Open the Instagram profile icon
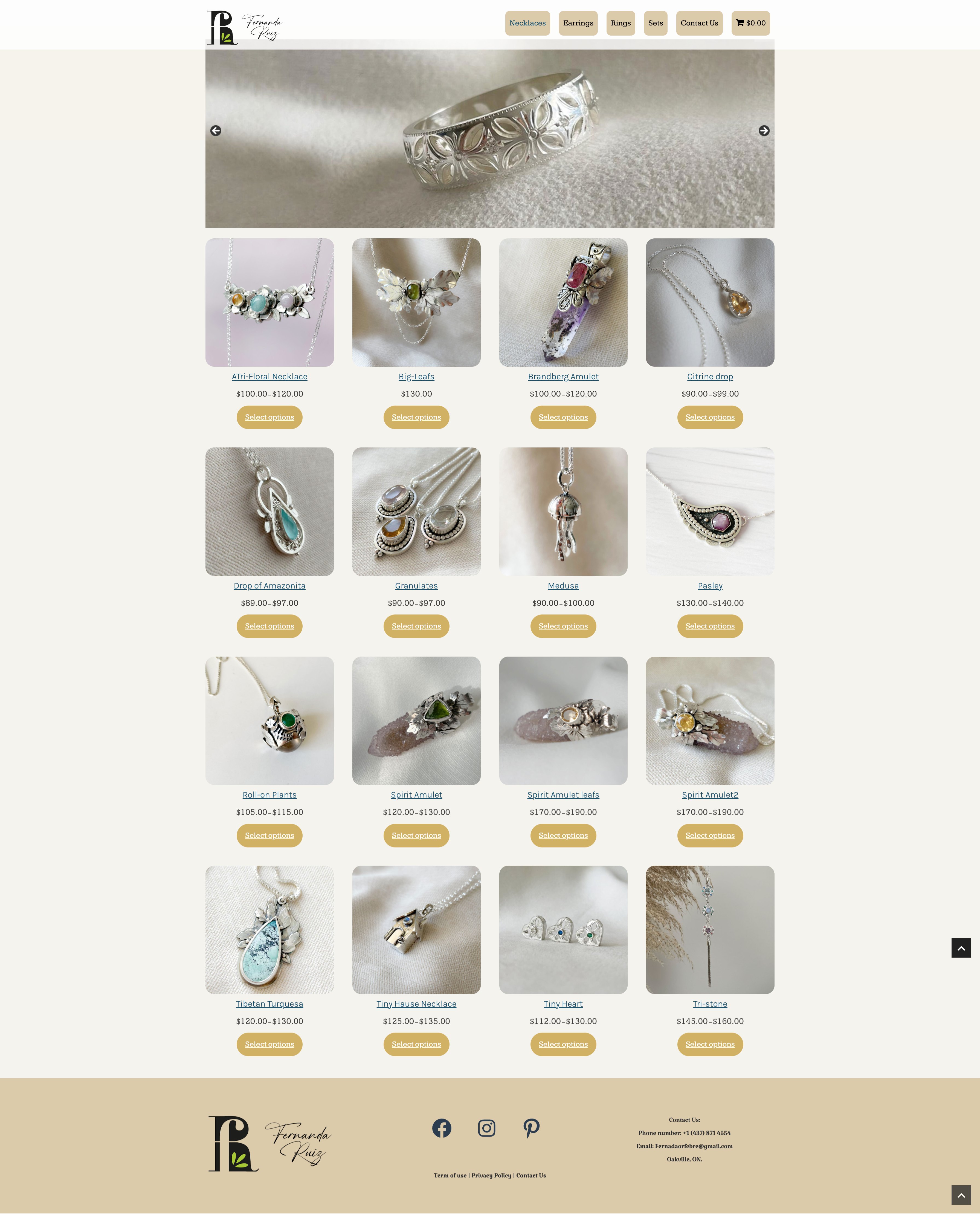This screenshot has width=980, height=1214. (487, 1128)
